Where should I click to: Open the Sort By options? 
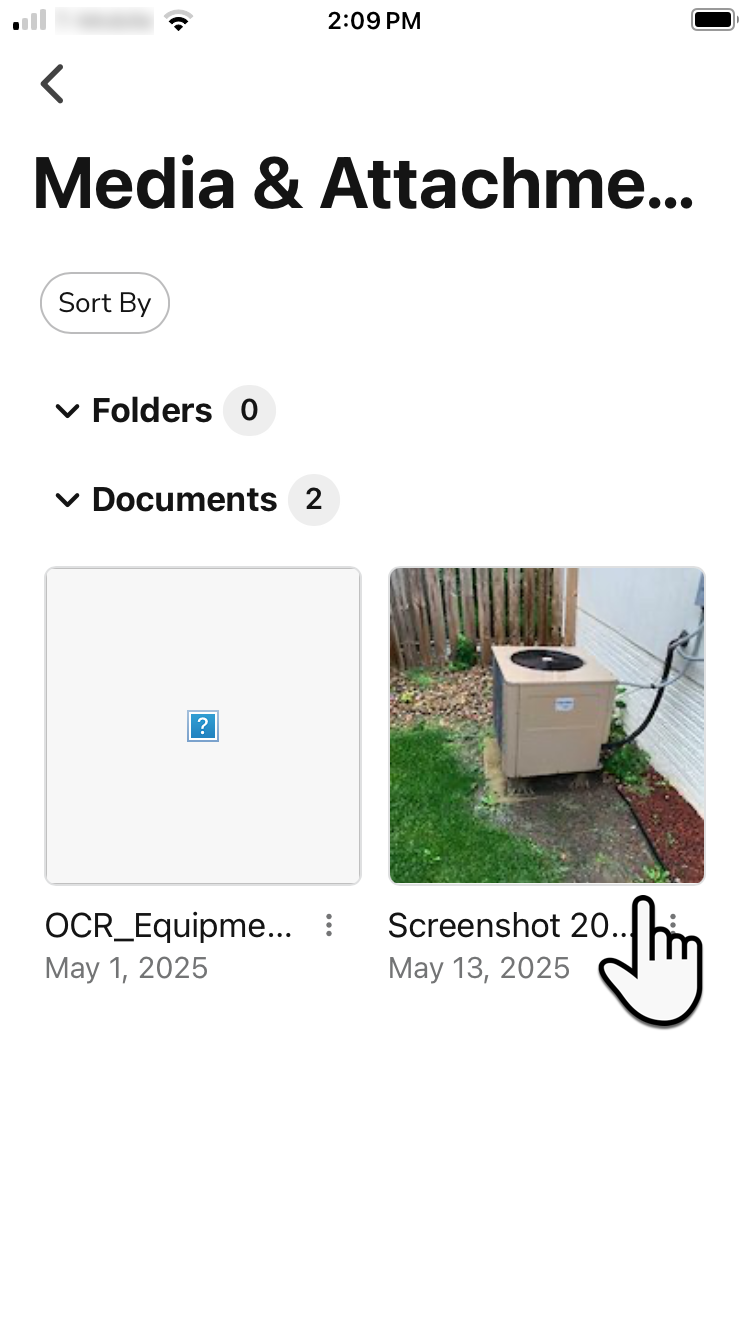pos(104,303)
